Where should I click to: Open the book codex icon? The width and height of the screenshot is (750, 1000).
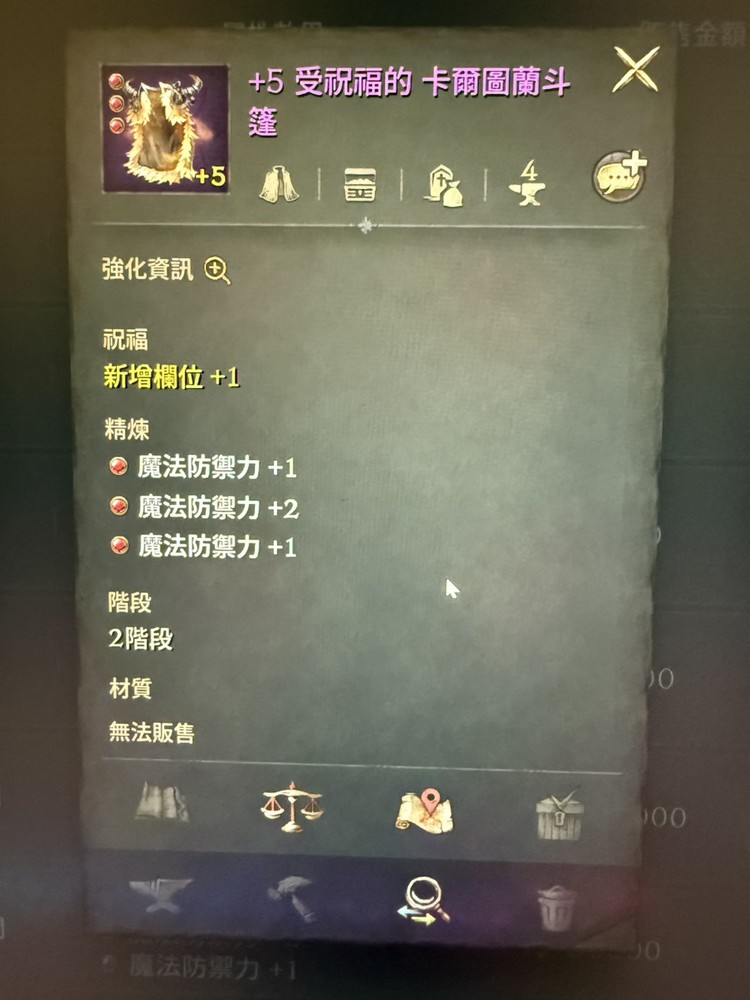(x=161, y=806)
